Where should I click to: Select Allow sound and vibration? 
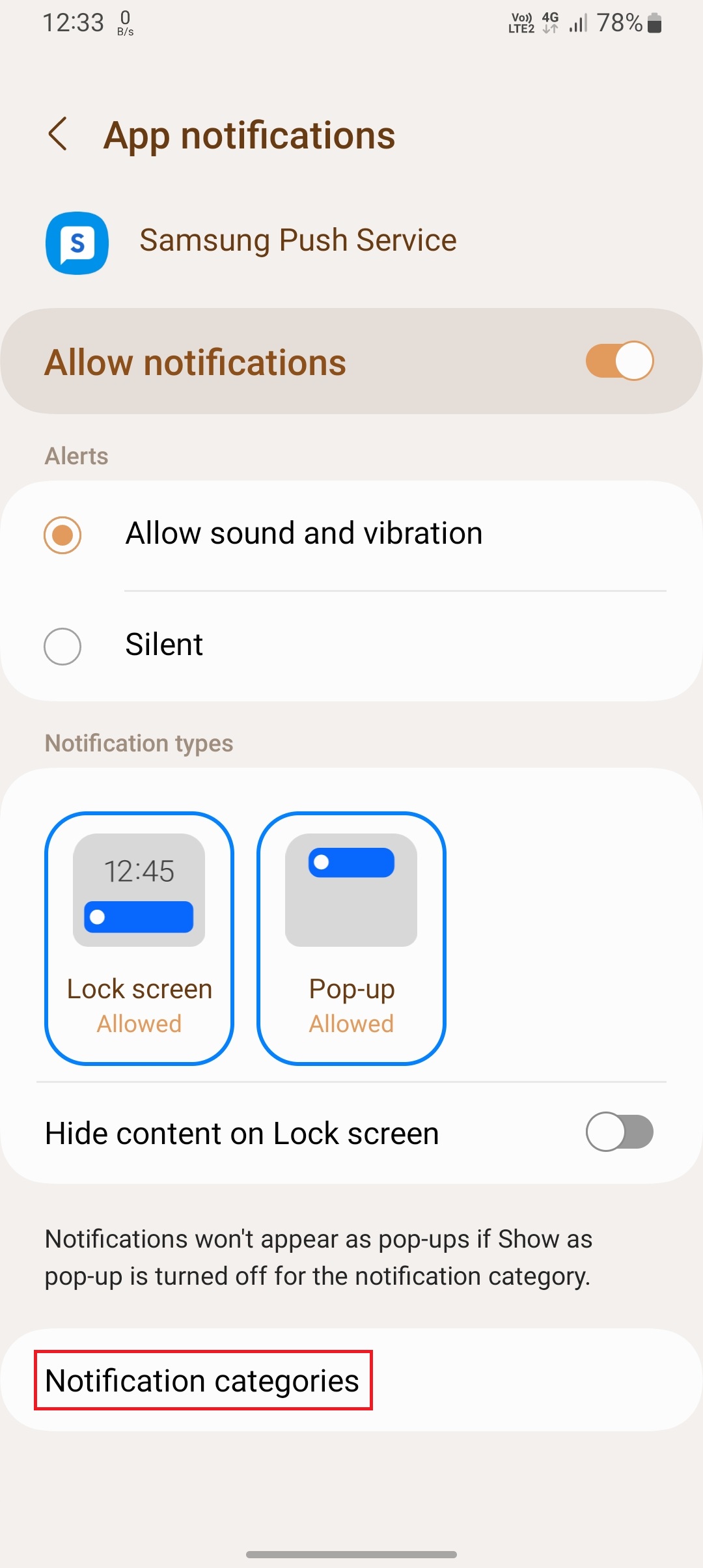click(x=62, y=535)
